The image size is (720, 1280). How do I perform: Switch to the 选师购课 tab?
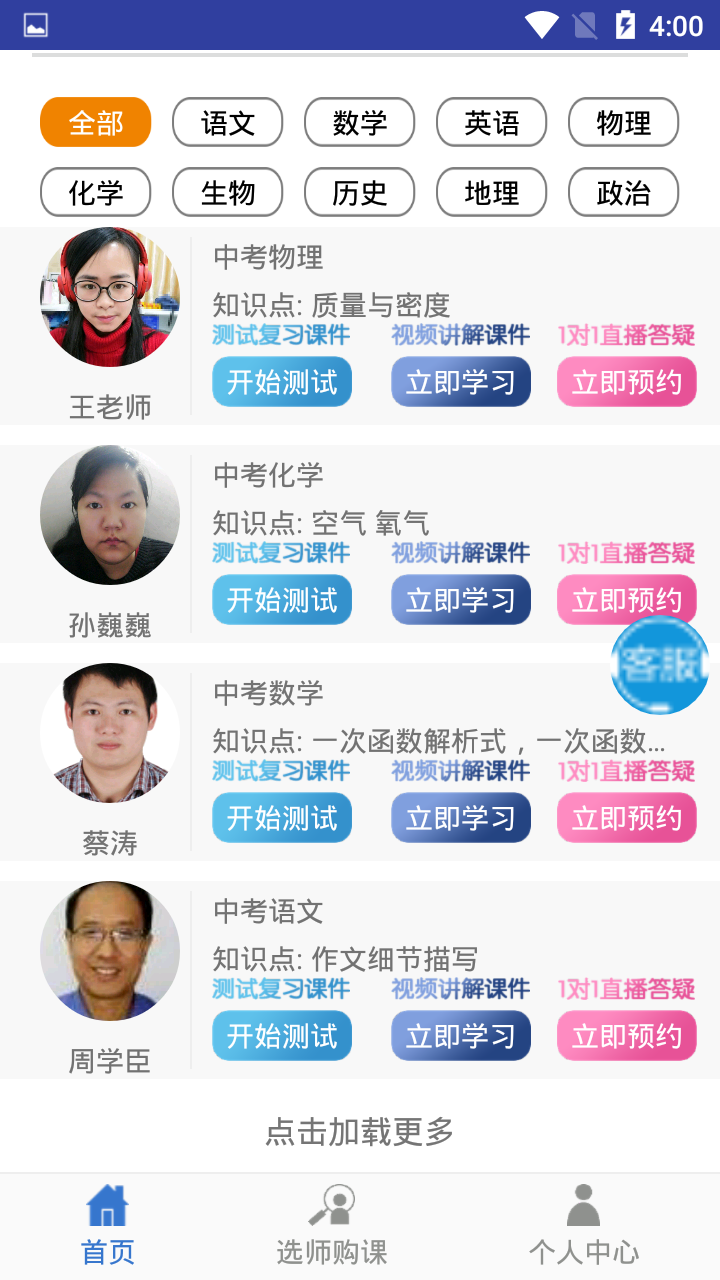(332, 1226)
